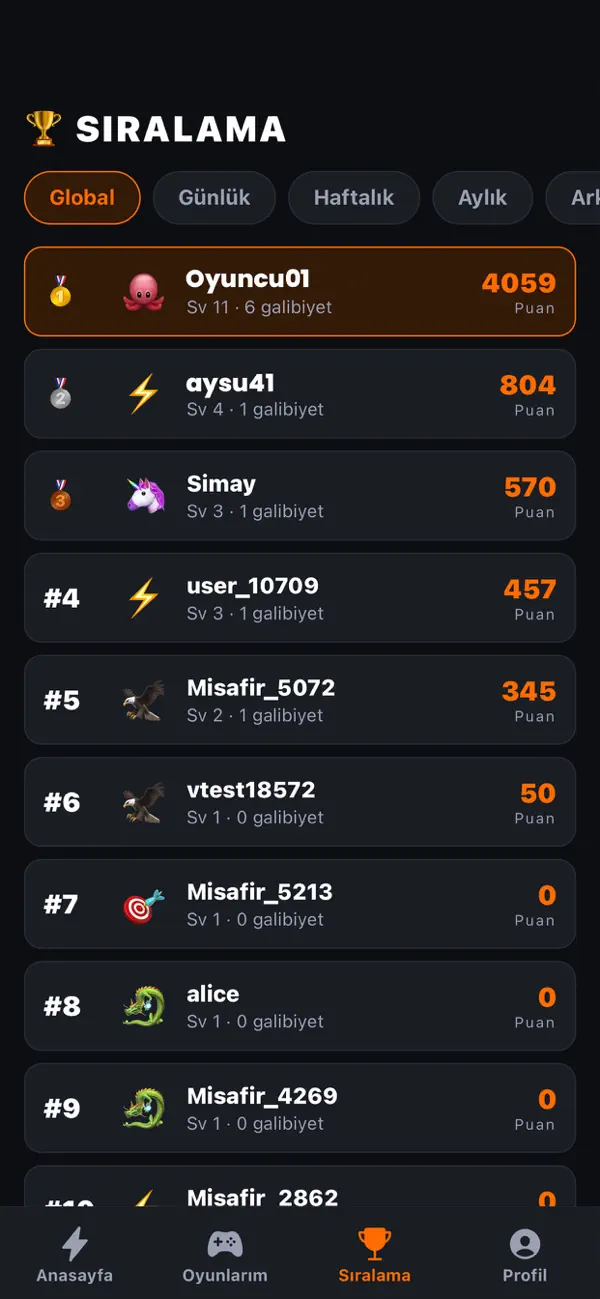Go to the Anasayfa tab
The height and width of the screenshot is (1299, 600).
(x=75, y=1255)
